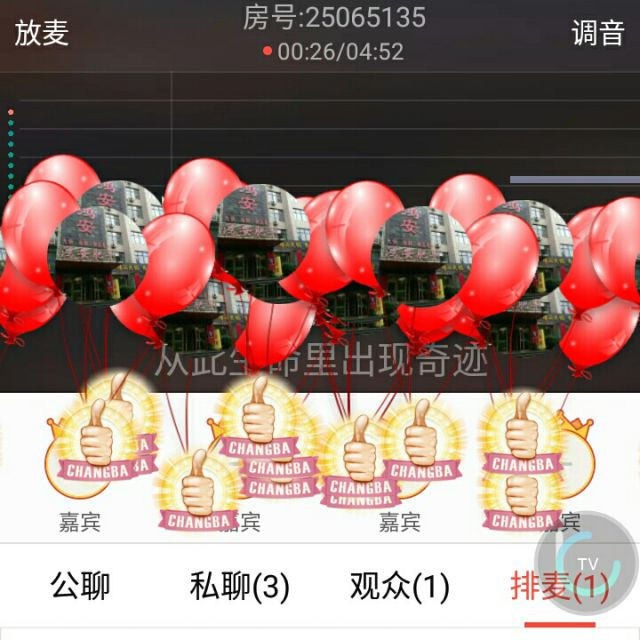Tap the floating TV button
The height and width of the screenshot is (640, 640).
586,561
